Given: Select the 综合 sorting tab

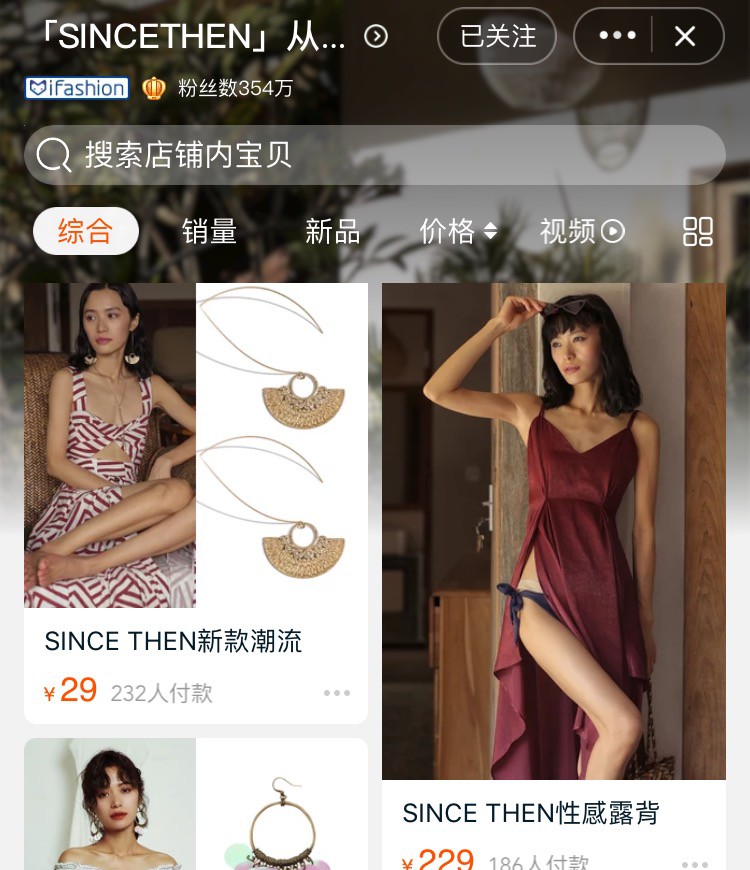Looking at the screenshot, I should 85,231.
